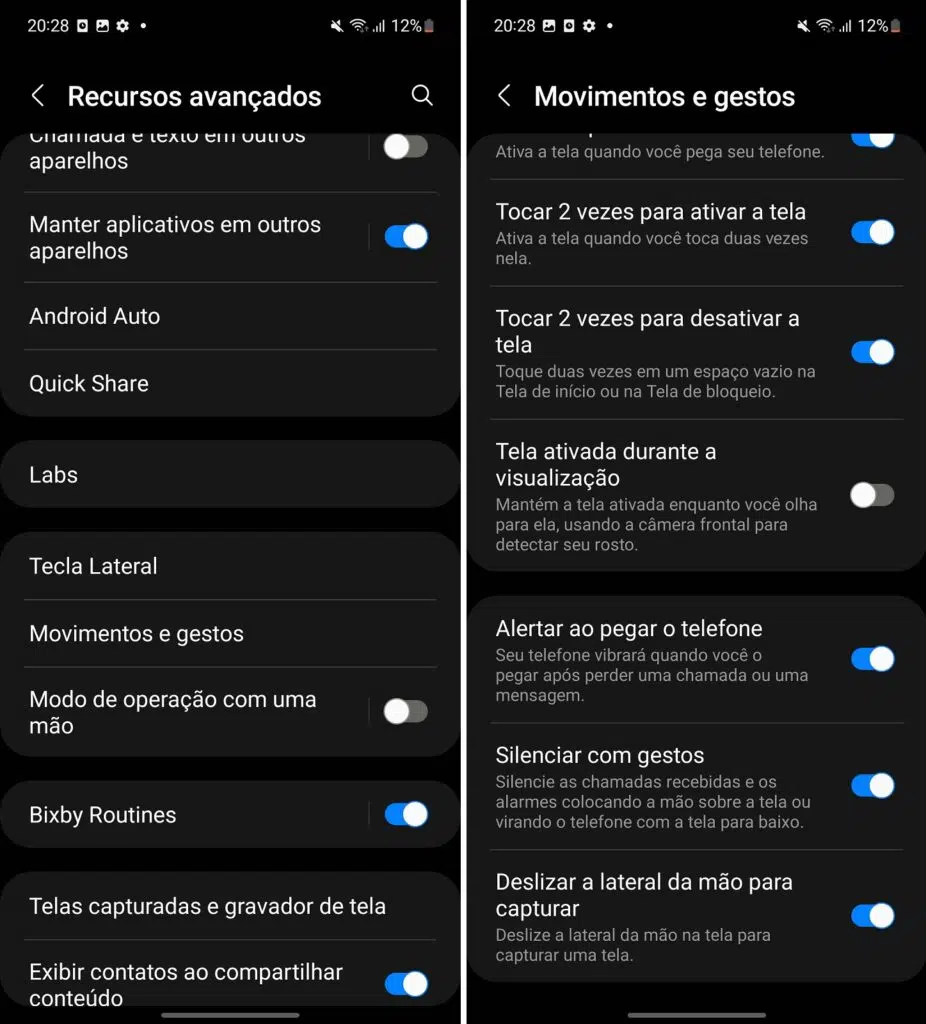Tap the muted sound icon in the status bar
Image resolution: width=926 pixels, height=1024 pixels.
coord(335,25)
